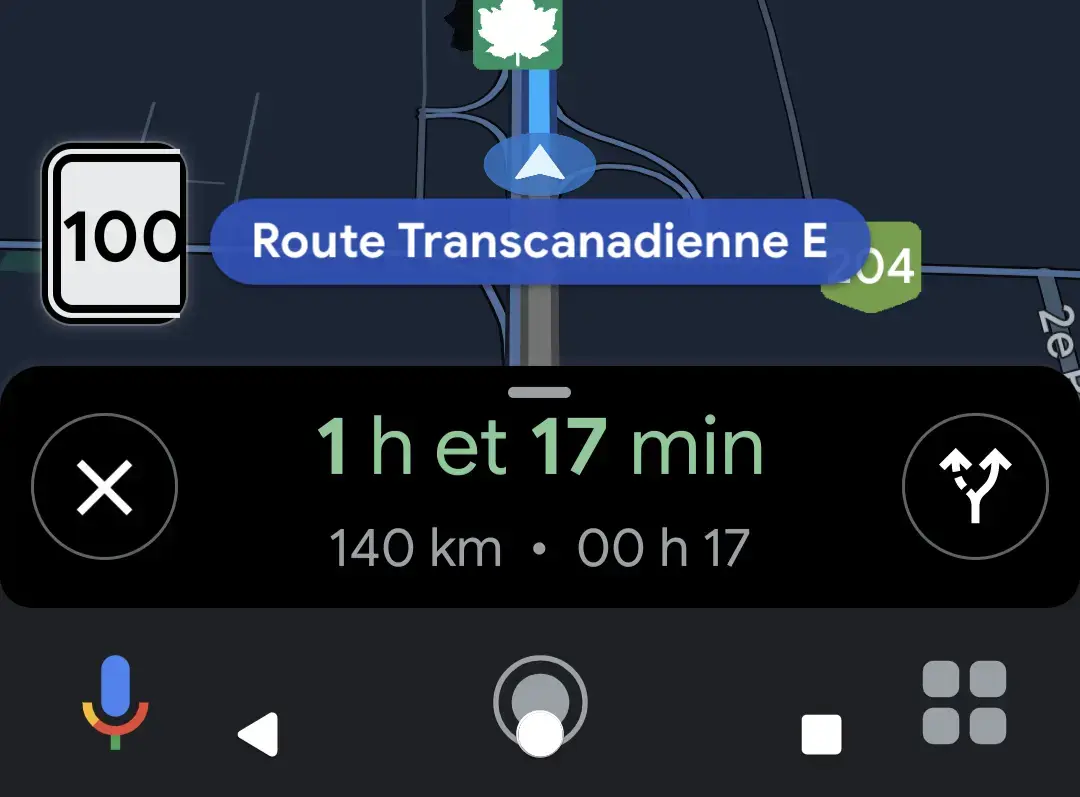Screen dimensions: 1080x797
Task: Recenter on the current location arrow
Action: click(x=540, y=165)
